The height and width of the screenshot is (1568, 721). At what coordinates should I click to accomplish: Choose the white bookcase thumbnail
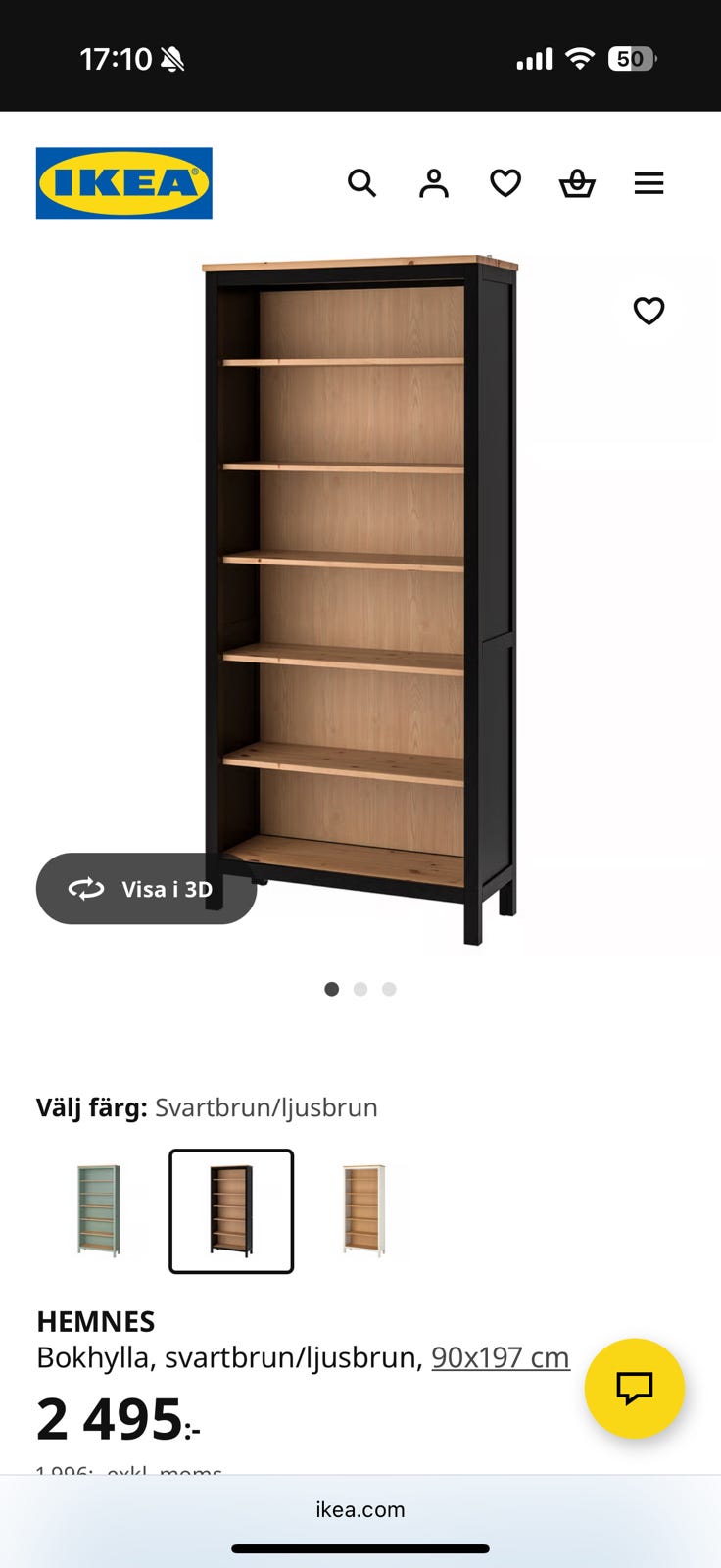point(363,1209)
